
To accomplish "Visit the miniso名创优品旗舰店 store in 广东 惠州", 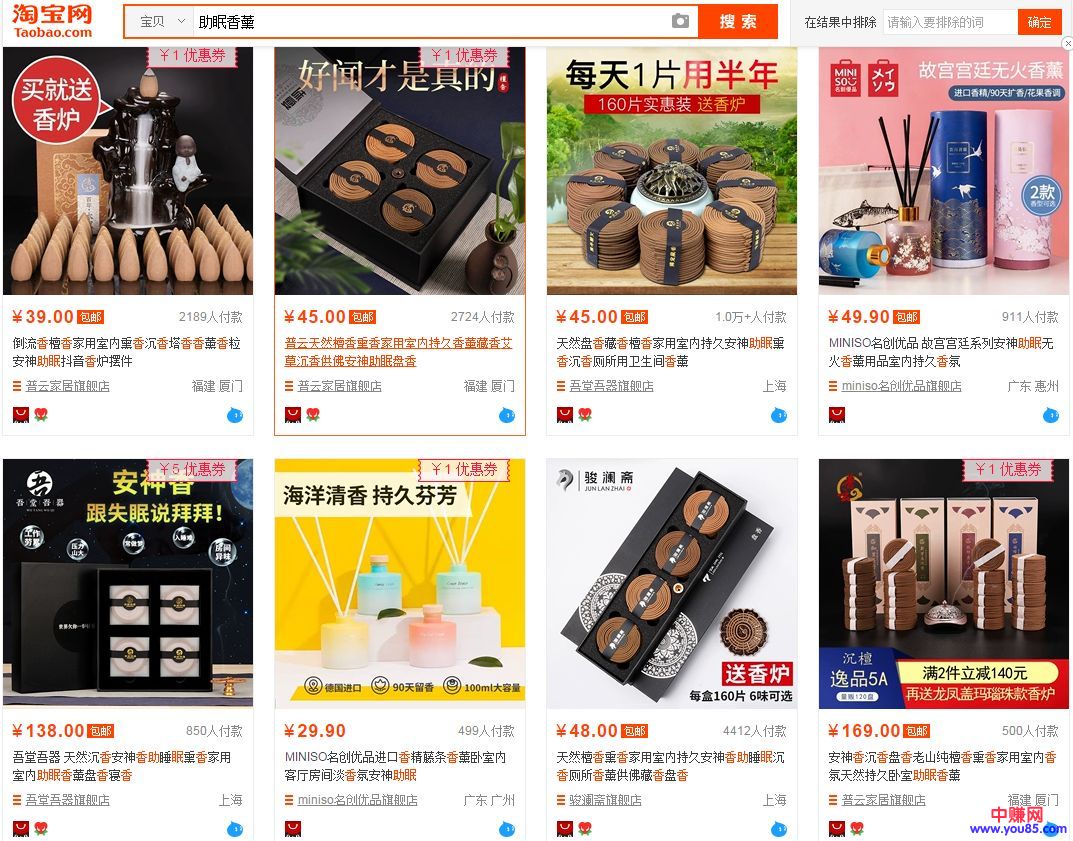I will coord(901,386).
